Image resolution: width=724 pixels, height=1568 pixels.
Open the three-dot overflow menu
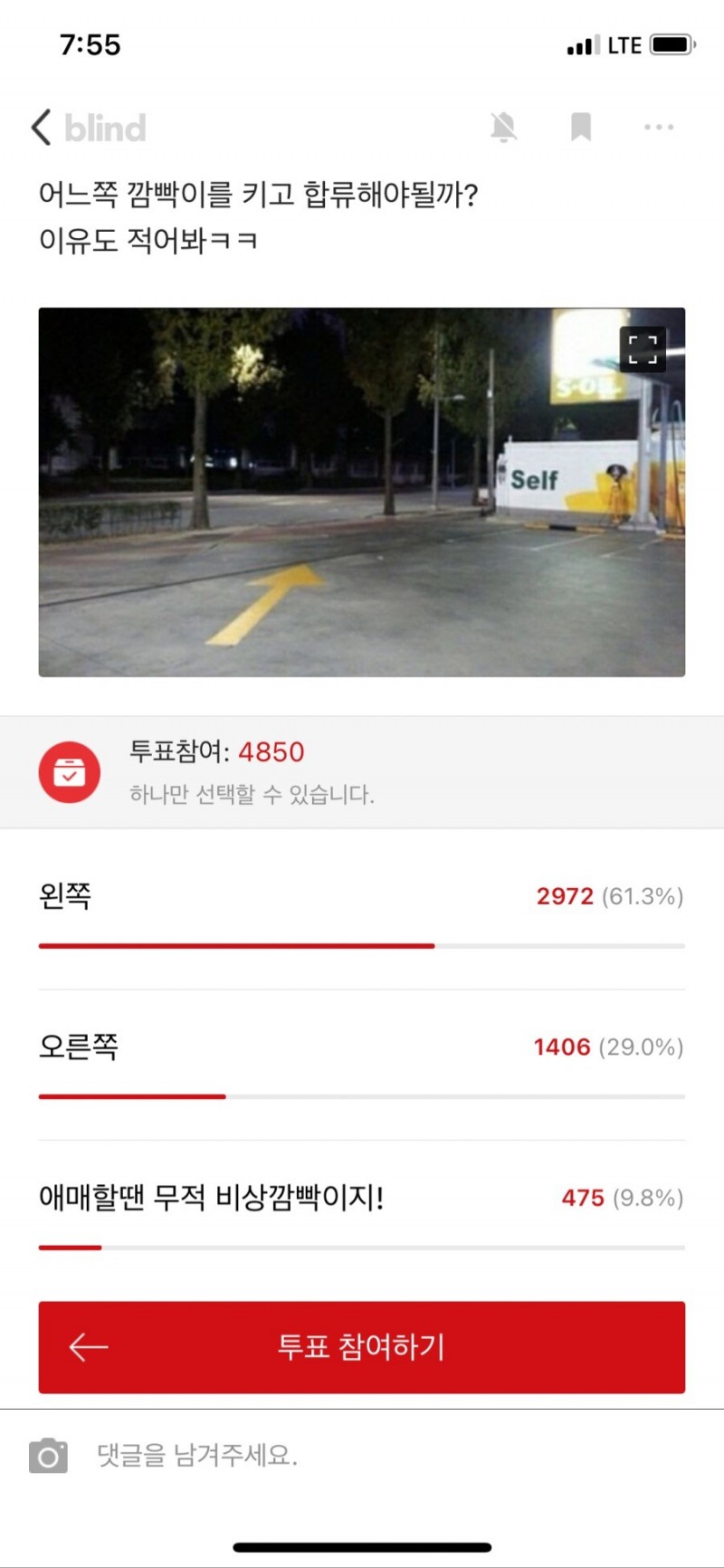(659, 128)
